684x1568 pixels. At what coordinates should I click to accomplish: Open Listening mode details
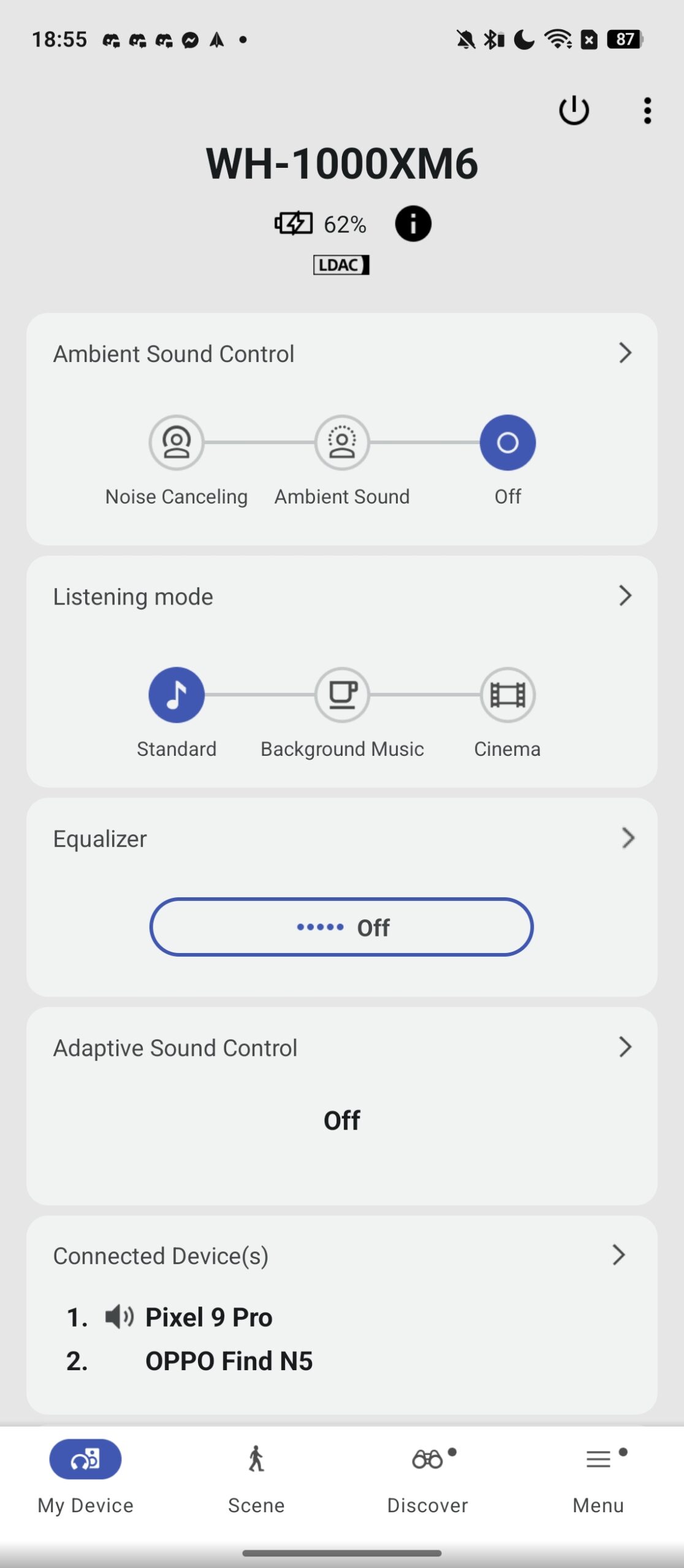click(x=625, y=595)
